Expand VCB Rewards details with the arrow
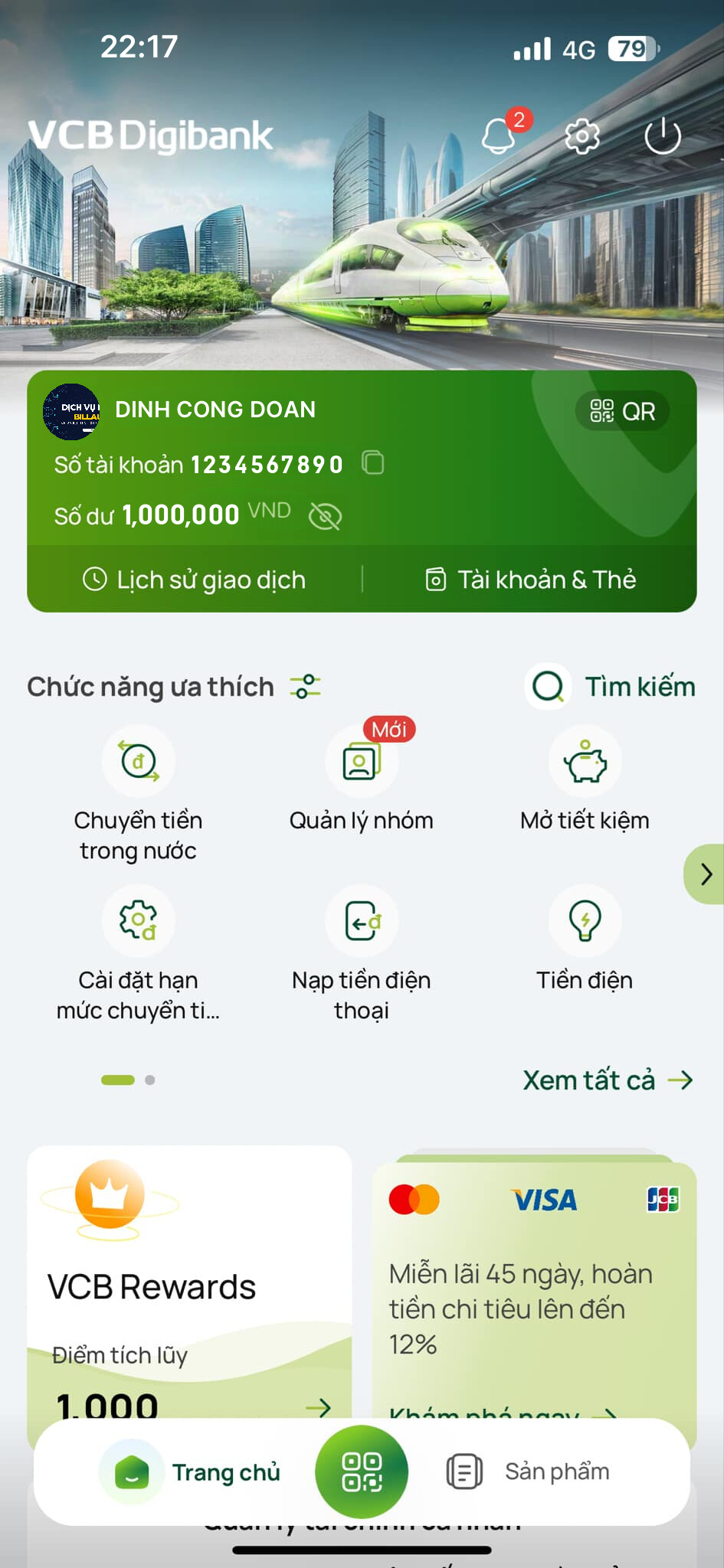The width and height of the screenshot is (724, 1568). click(x=321, y=1407)
